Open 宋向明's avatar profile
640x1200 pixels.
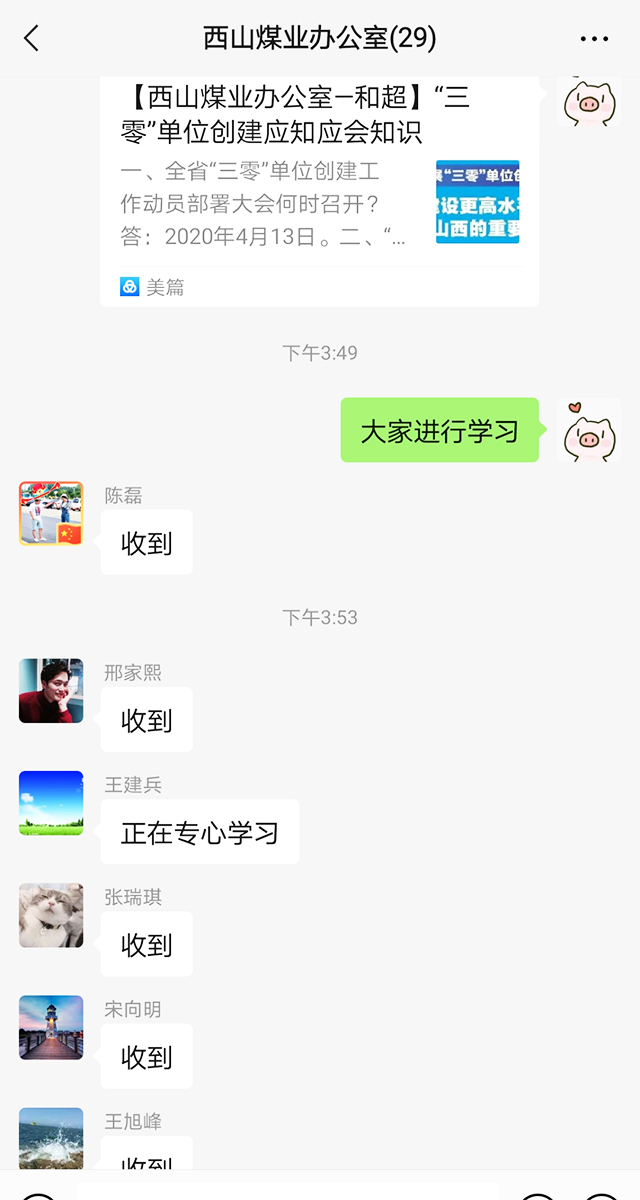pyautogui.click(x=51, y=1027)
